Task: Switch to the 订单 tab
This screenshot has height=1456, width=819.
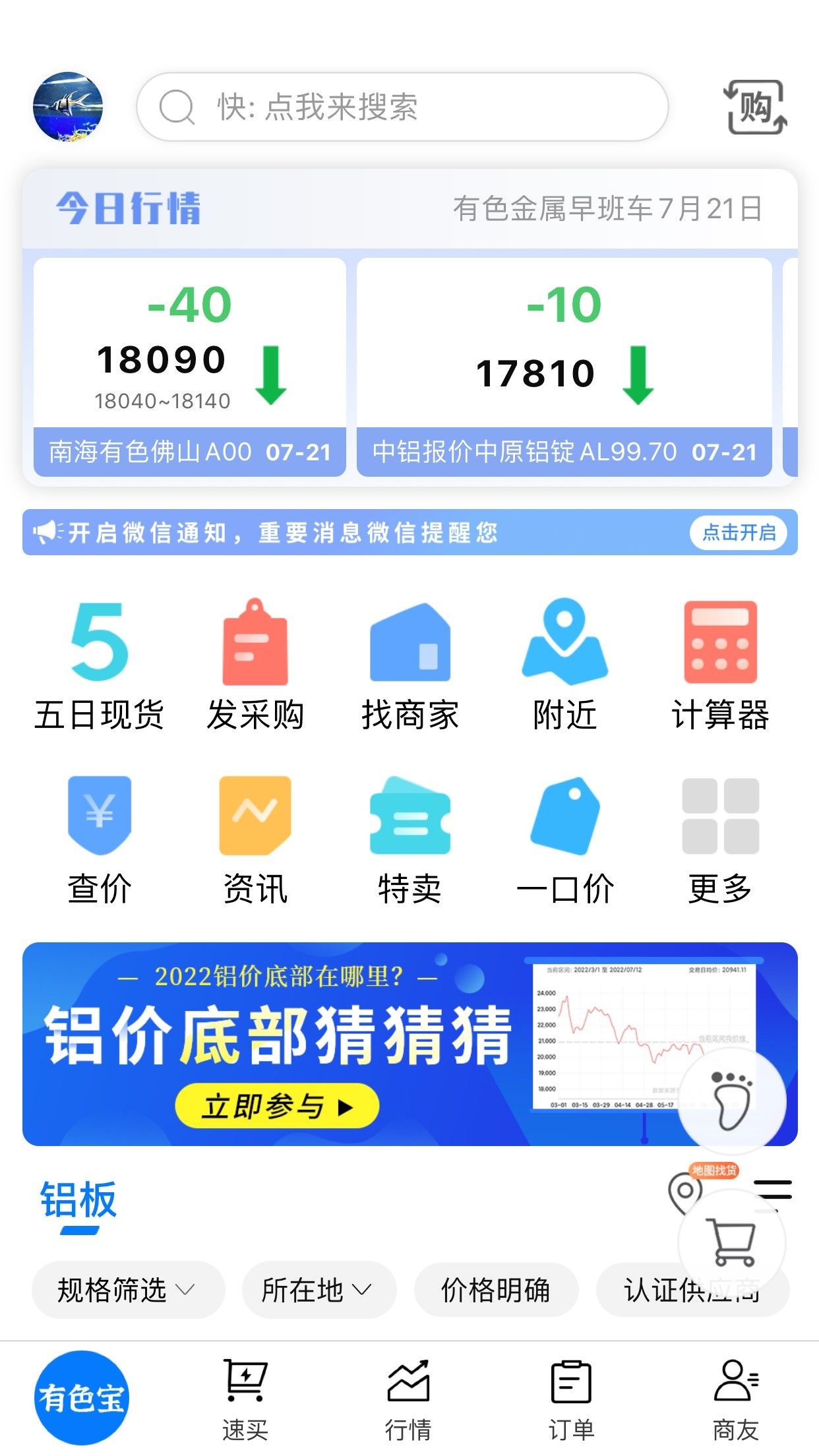Action: 571,1399
